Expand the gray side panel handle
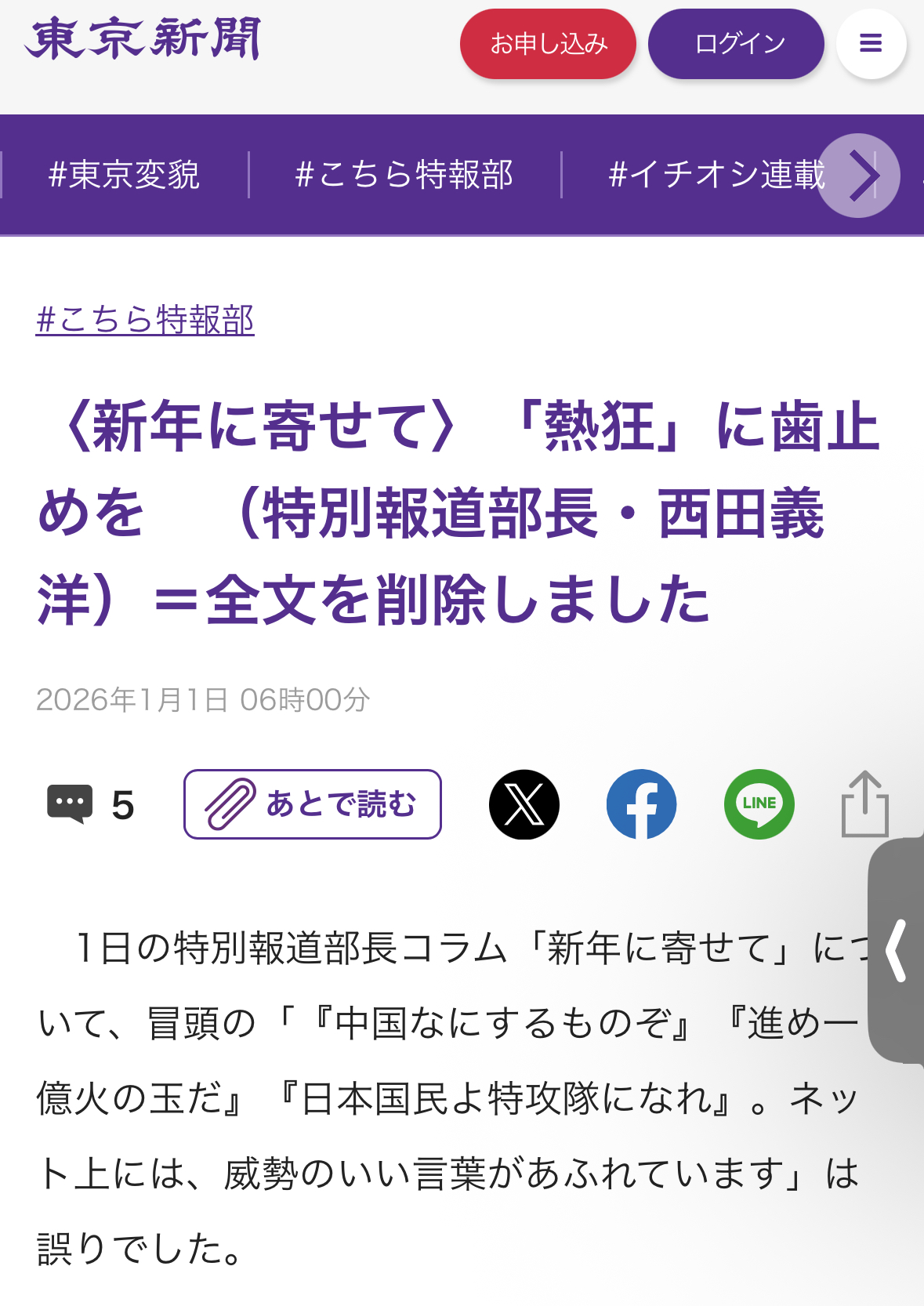Image resolution: width=924 pixels, height=1306 pixels. pyautogui.click(x=897, y=950)
